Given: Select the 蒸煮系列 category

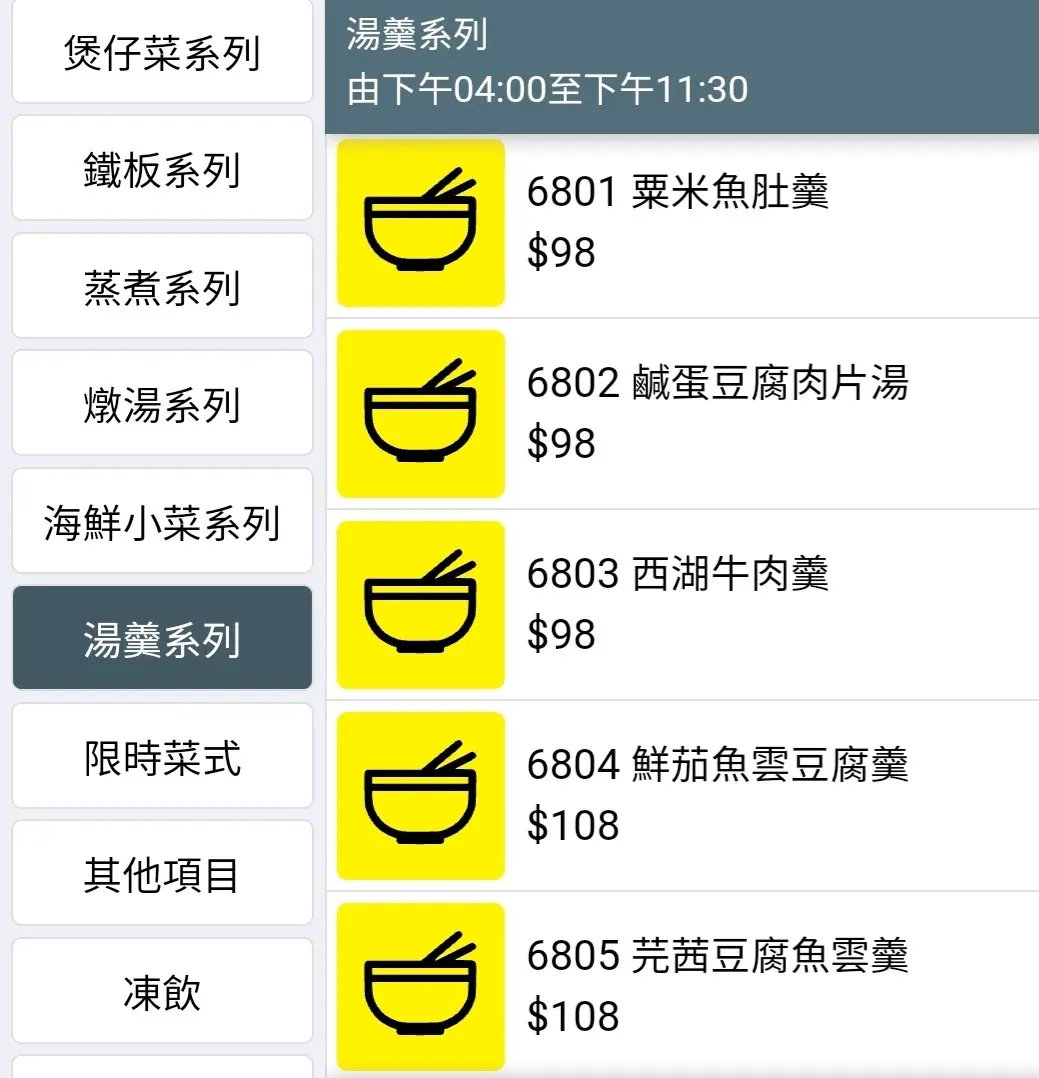Looking at the screenshot, I should pyautogui.click(x=162, y=287).
